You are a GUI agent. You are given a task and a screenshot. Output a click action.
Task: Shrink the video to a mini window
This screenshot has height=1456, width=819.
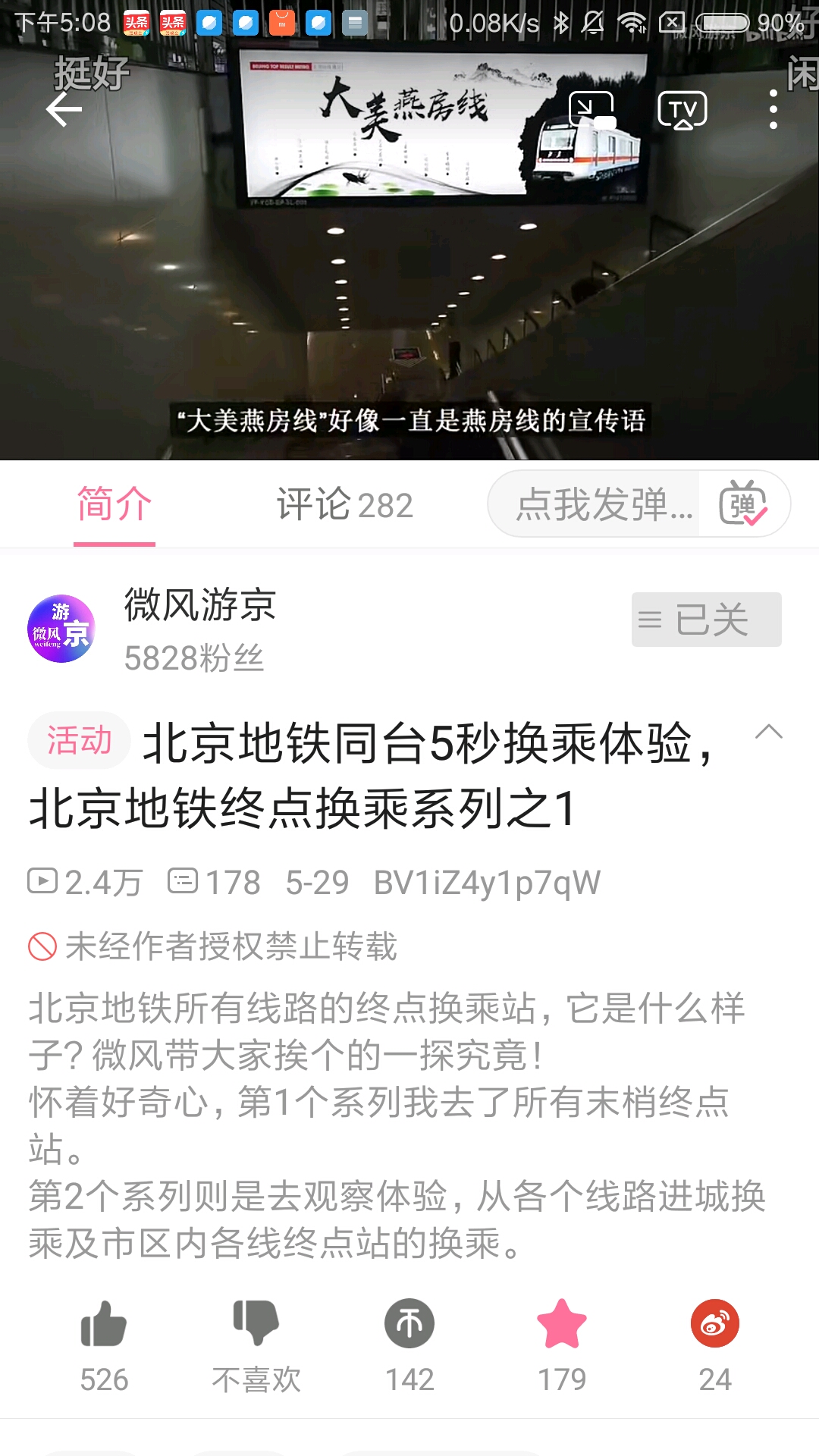592,111
